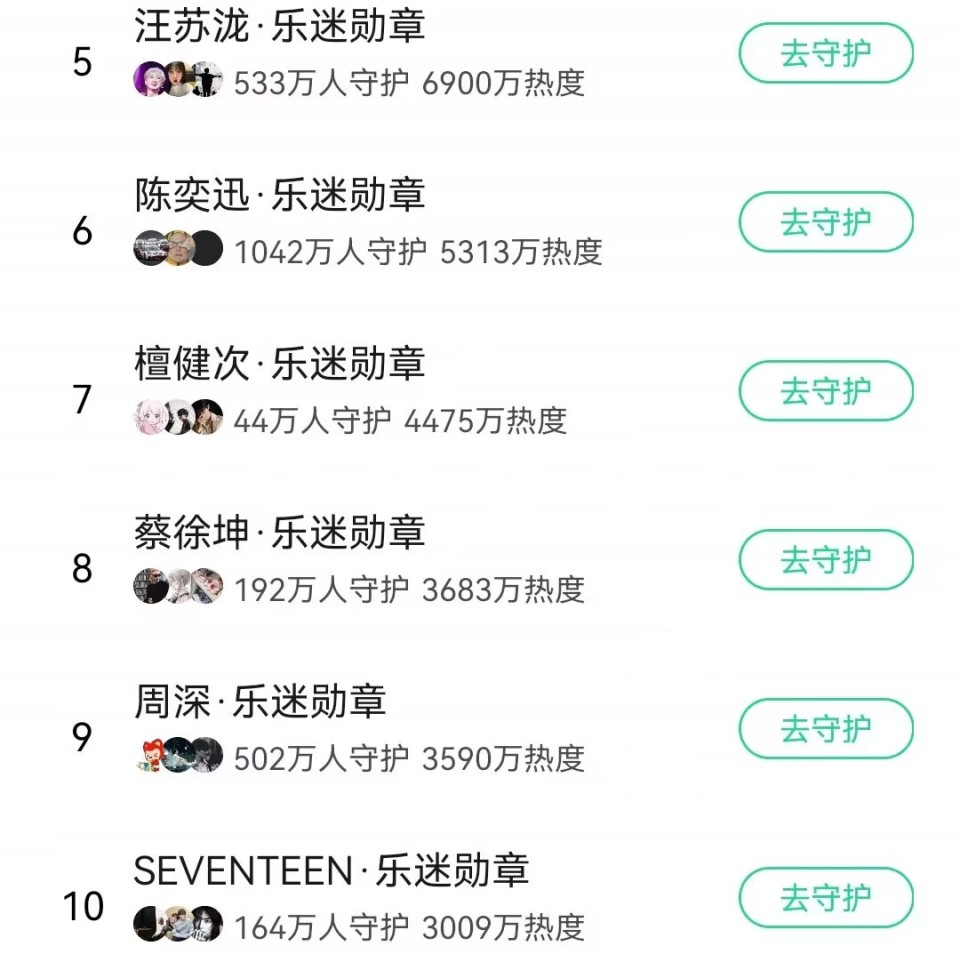Open 檀健次's pink fan avatar

pos(148,418)
